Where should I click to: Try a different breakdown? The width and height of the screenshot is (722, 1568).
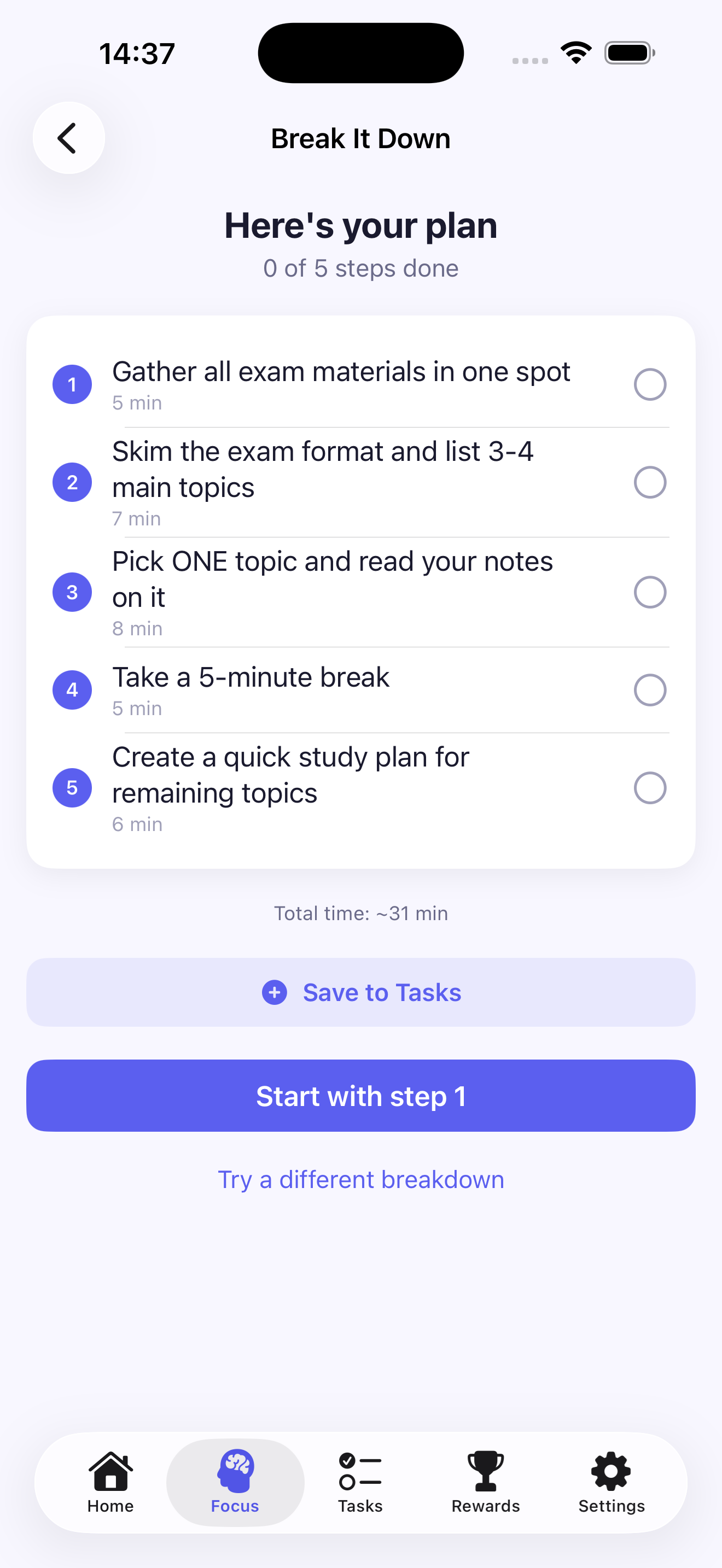360,1180
